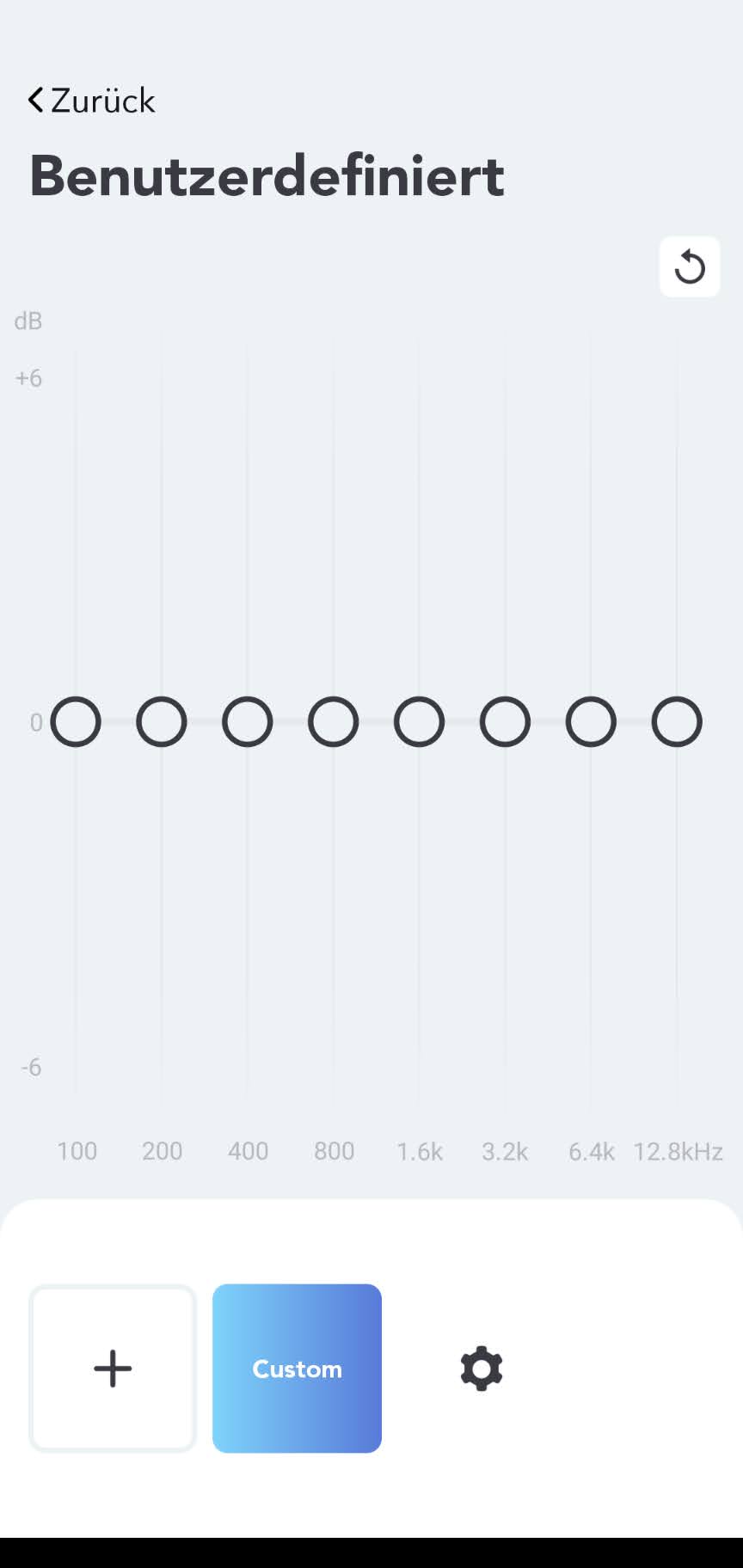The width and height of the screenshot is (743, 1568).
Task: Tap the 12.8kHz band slider handle
Action: click(677, 722)
